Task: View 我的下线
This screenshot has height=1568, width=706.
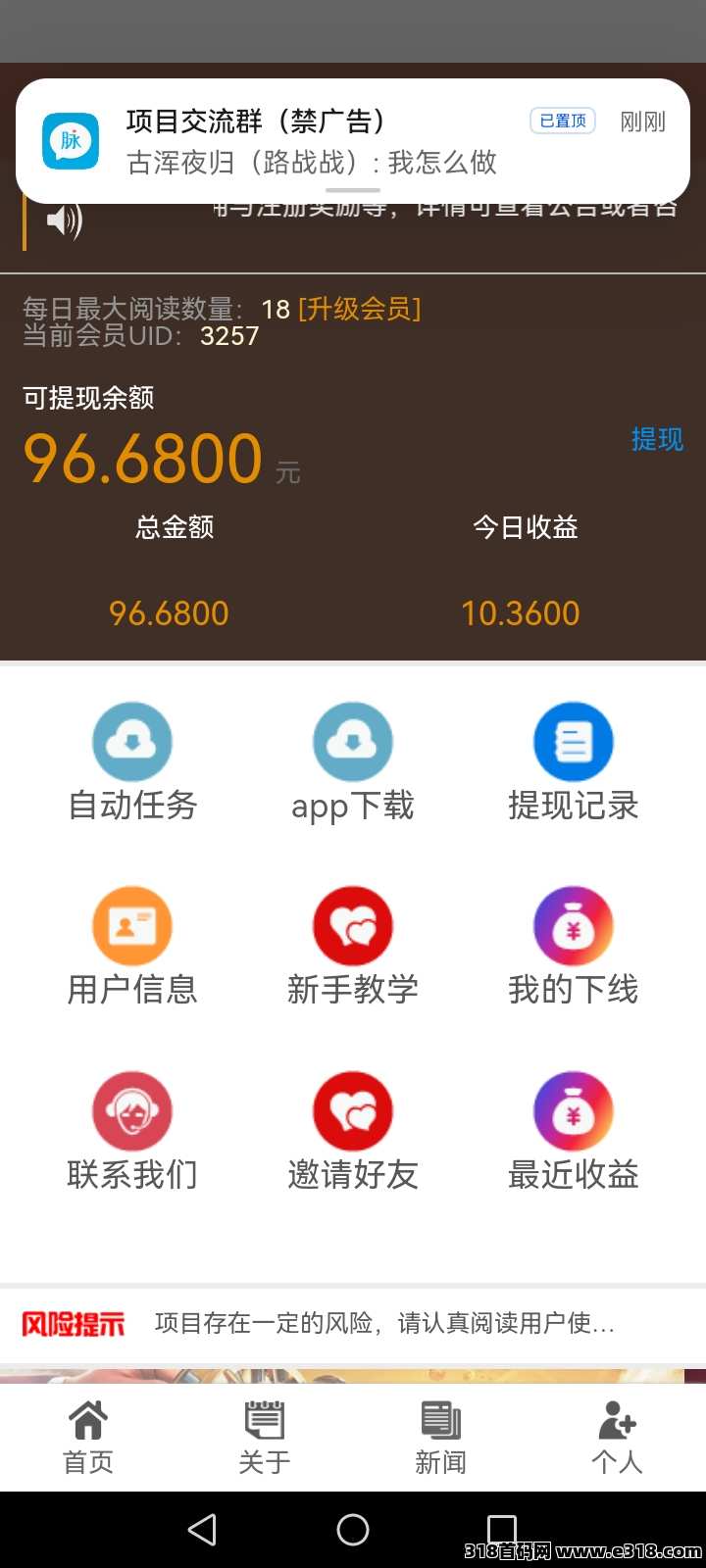Action: (574, 947)
